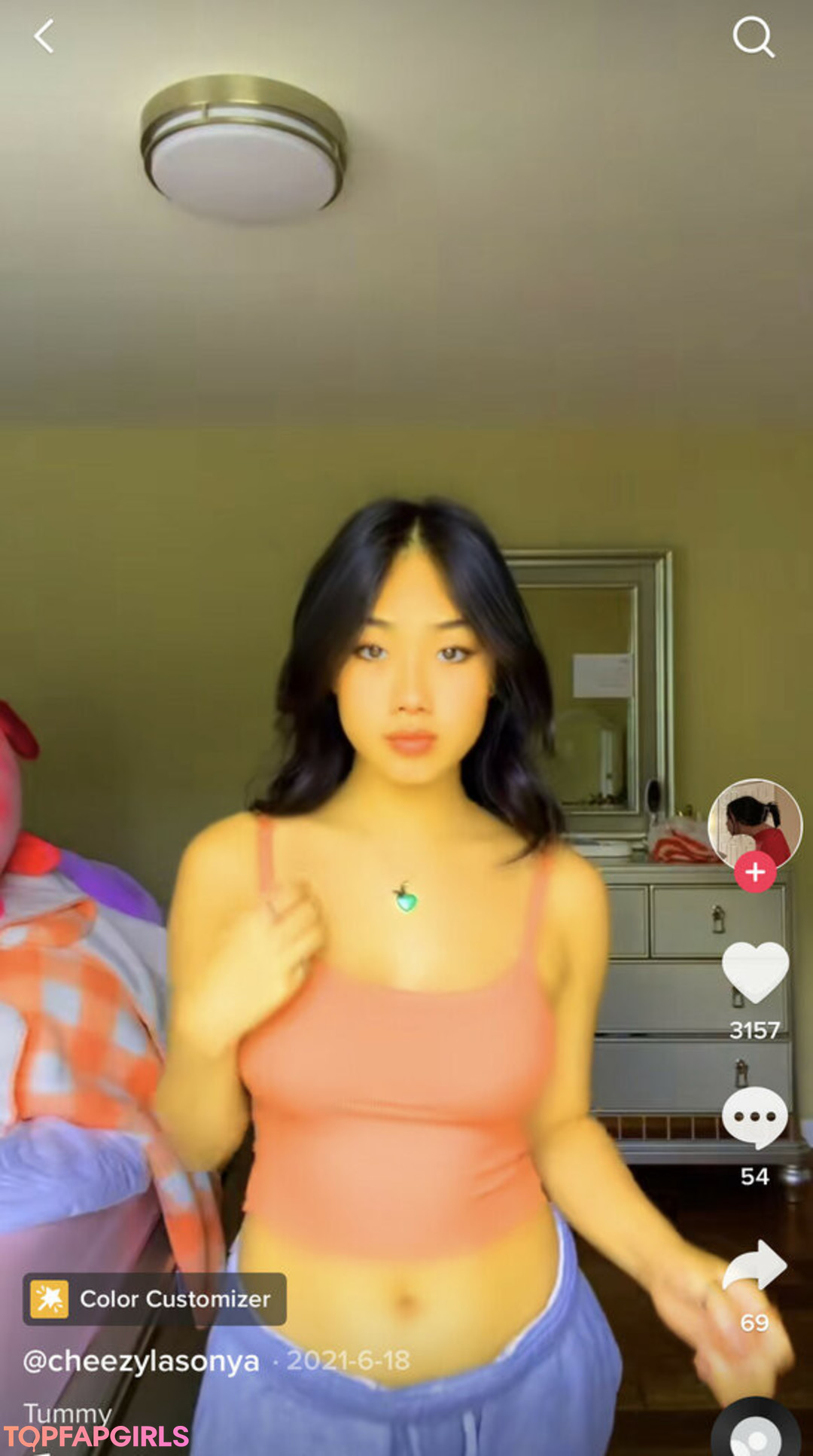The image size is (813, 1456).
Task: Open the Color Customizer effect chip
Action: (155, 1299)
